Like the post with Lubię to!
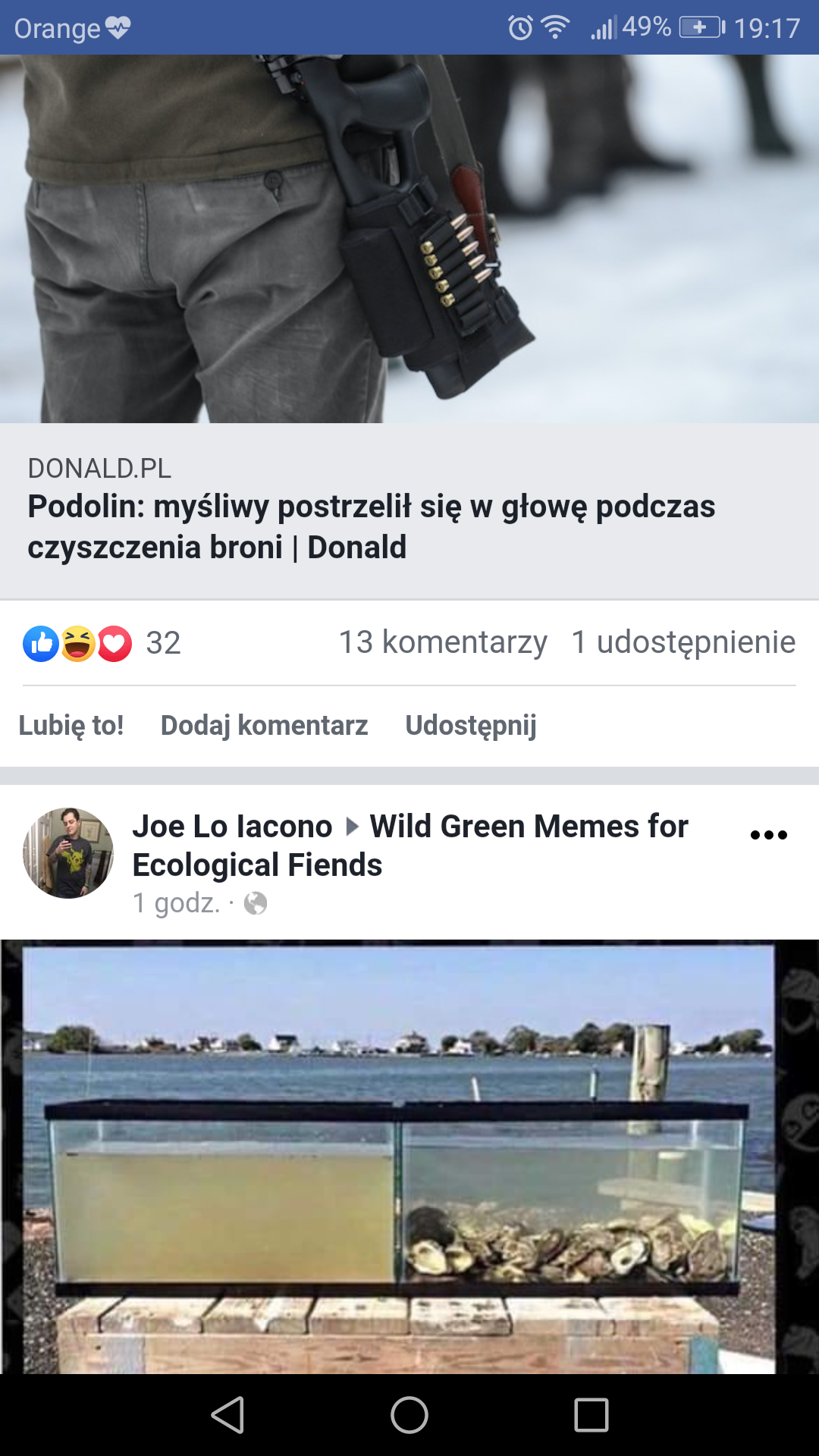Image resolution: width=819 pixels, height=1456 pixels. [x=71, y=725]
